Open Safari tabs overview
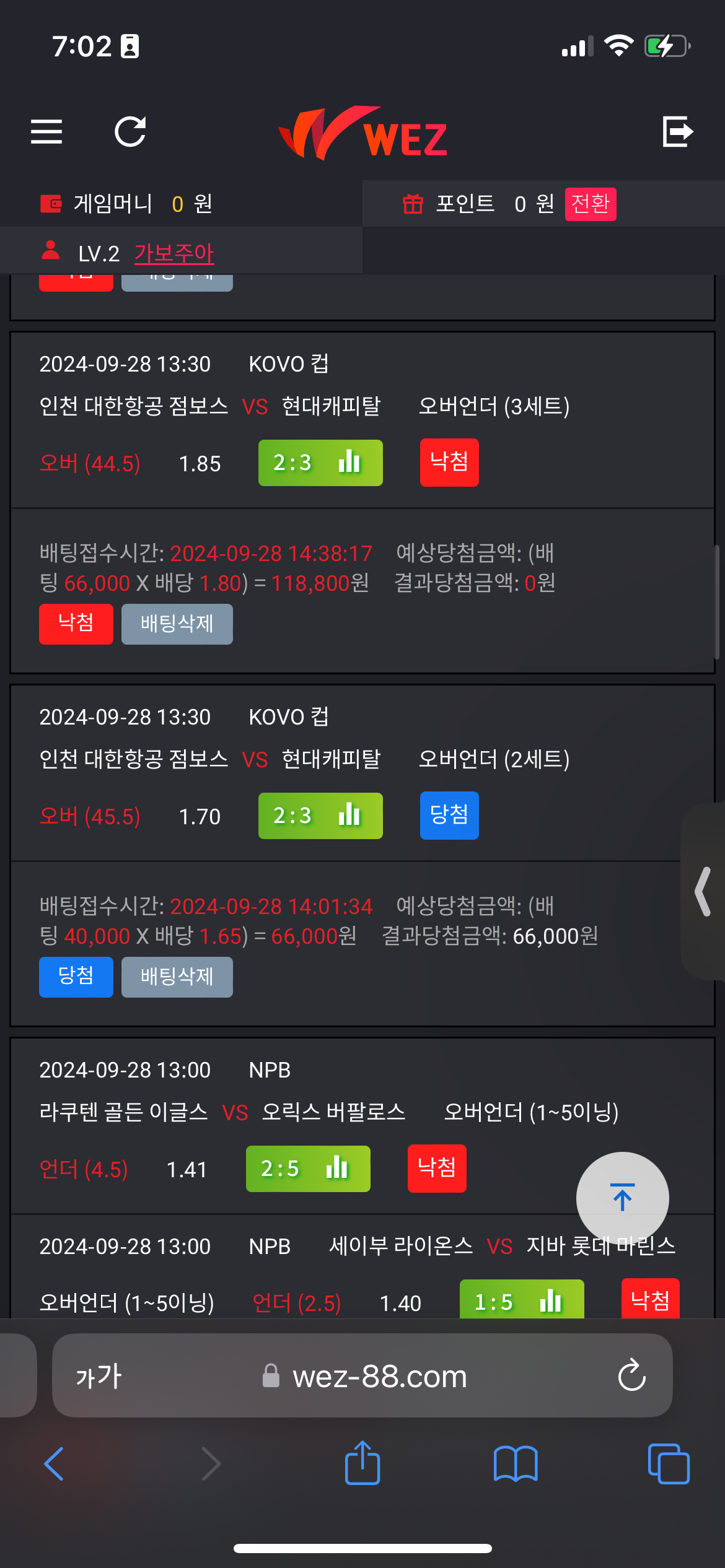 (669, 1464)
